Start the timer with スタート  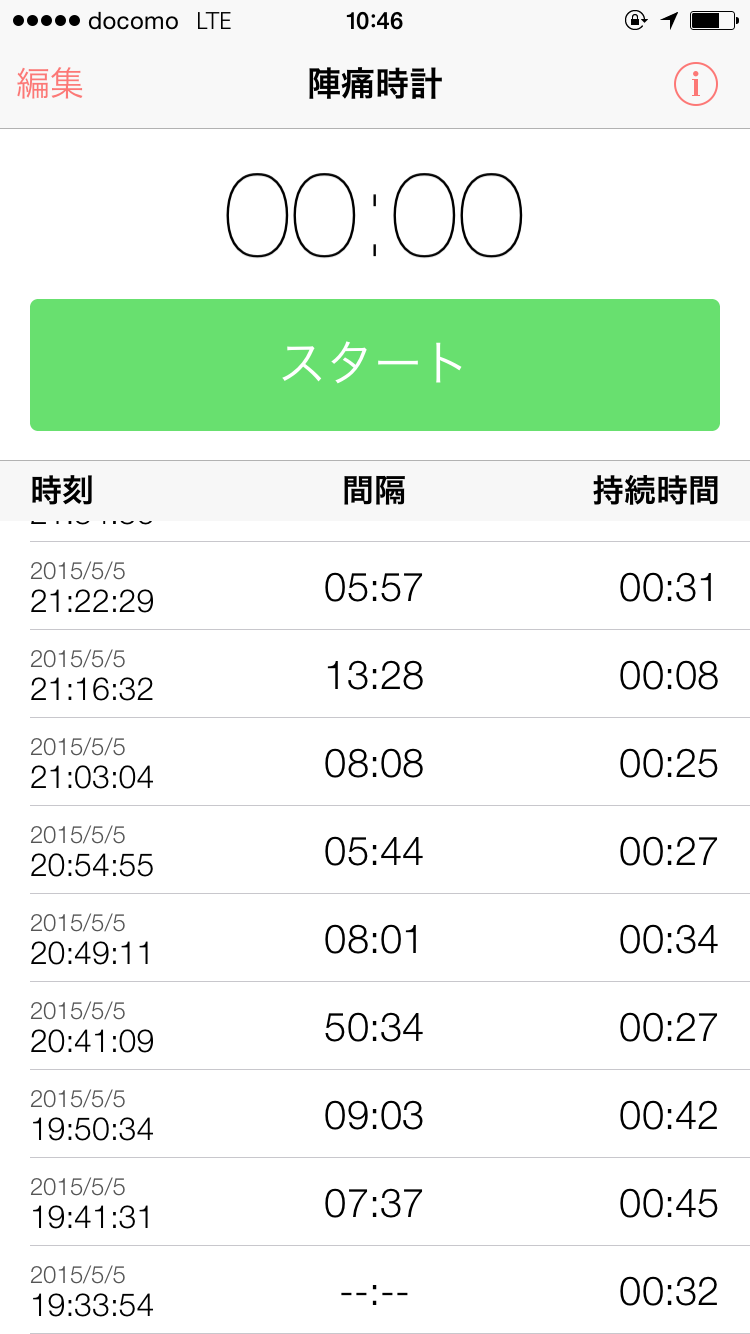coord(375,365)
